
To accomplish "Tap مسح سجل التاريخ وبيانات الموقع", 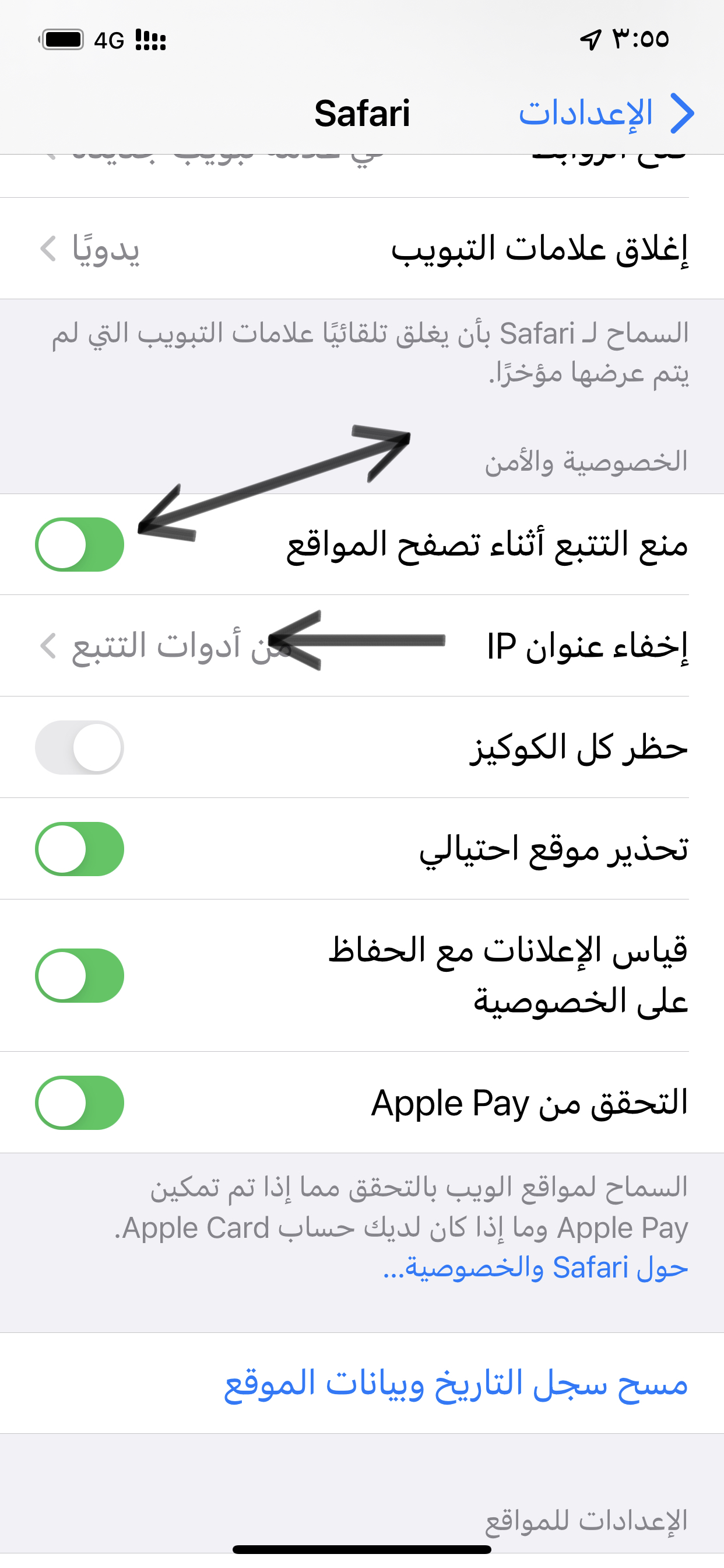I will pyautogui.click(x=456, y=1383).
